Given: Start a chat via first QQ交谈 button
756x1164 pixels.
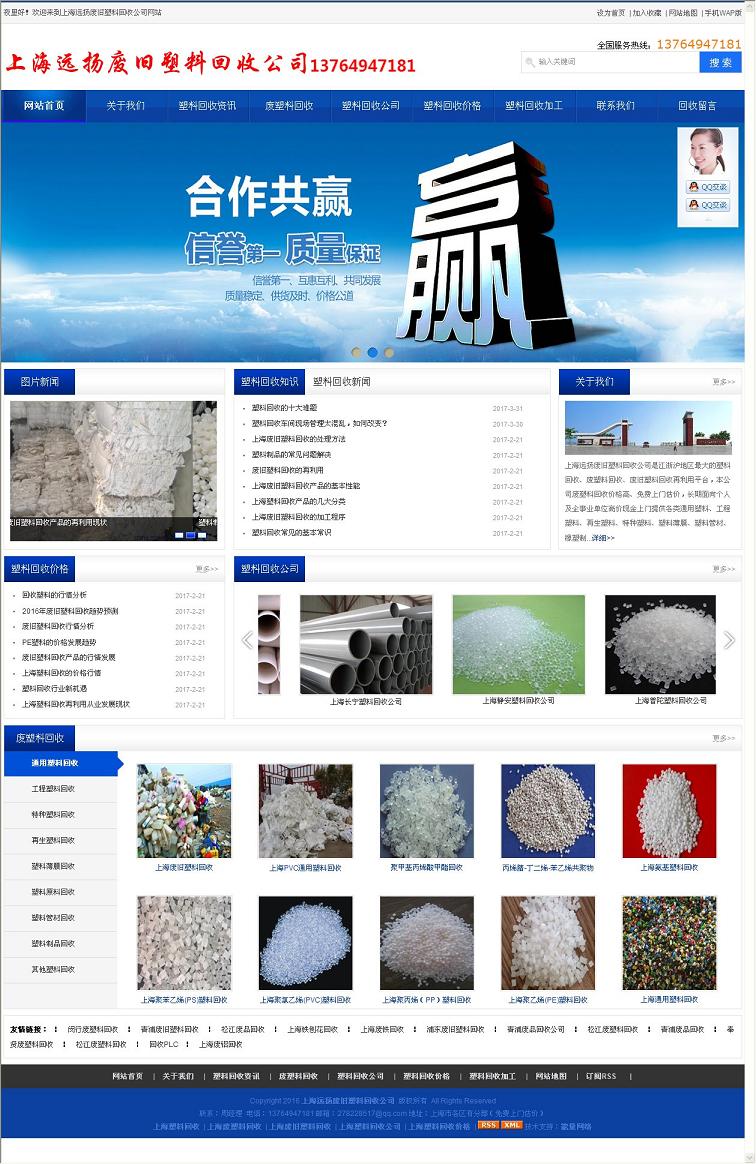Looking at the screenshot, I should [708, 187].
